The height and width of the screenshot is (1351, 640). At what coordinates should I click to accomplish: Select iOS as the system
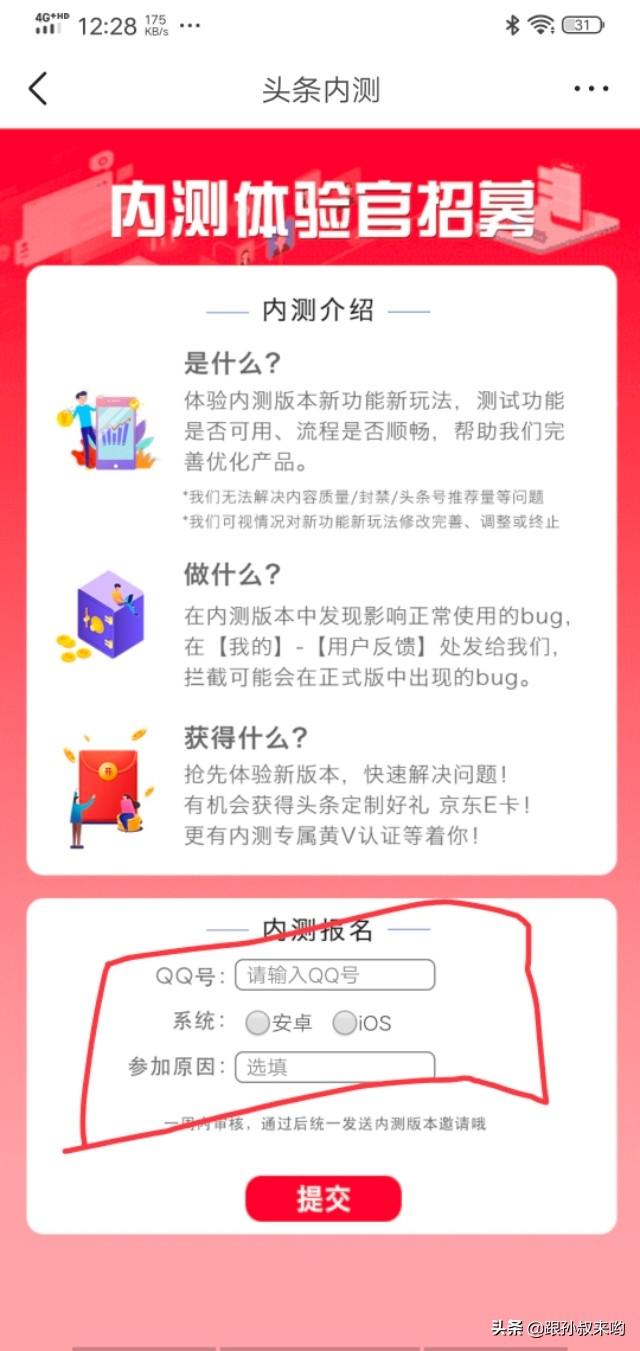coord(344,1022)
